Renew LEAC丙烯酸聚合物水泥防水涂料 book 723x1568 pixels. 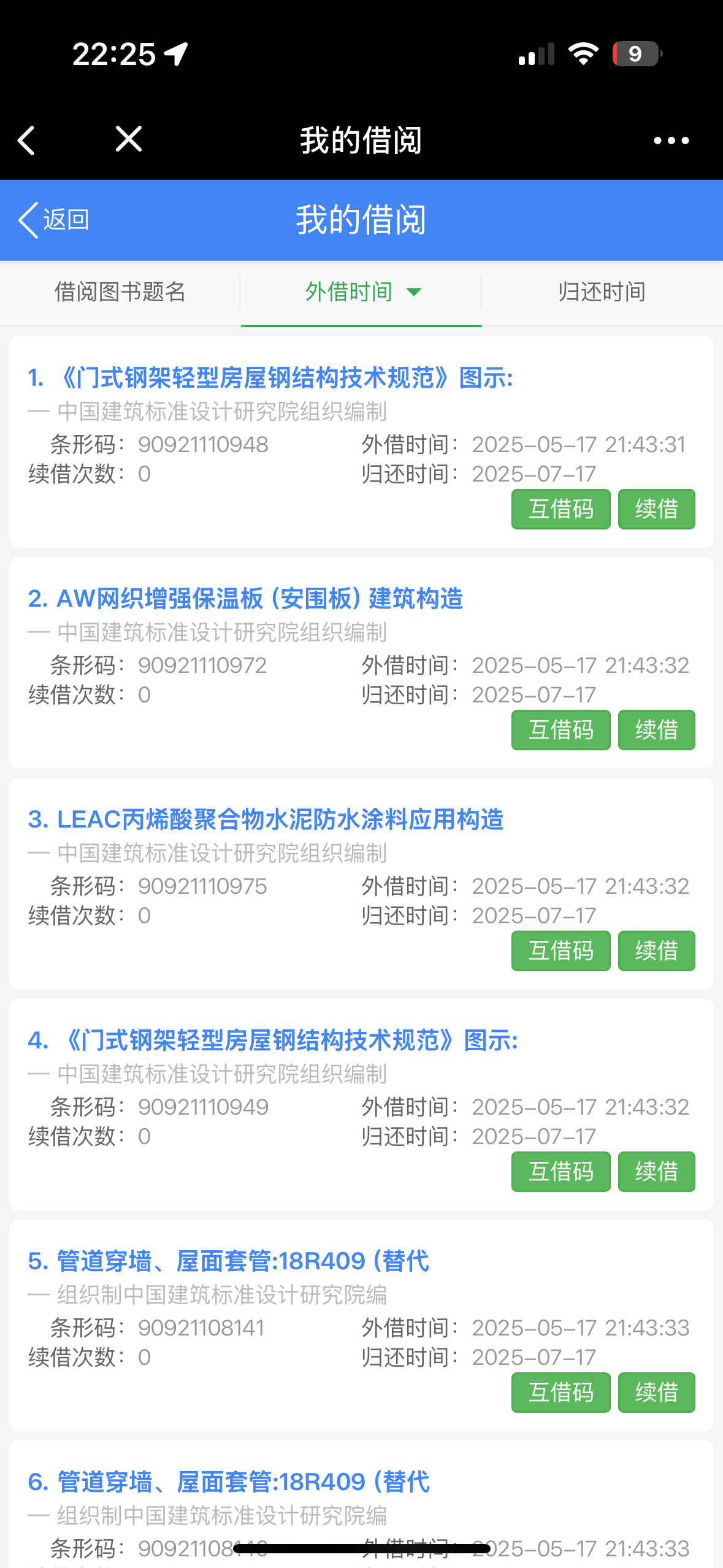pos(656,950)
